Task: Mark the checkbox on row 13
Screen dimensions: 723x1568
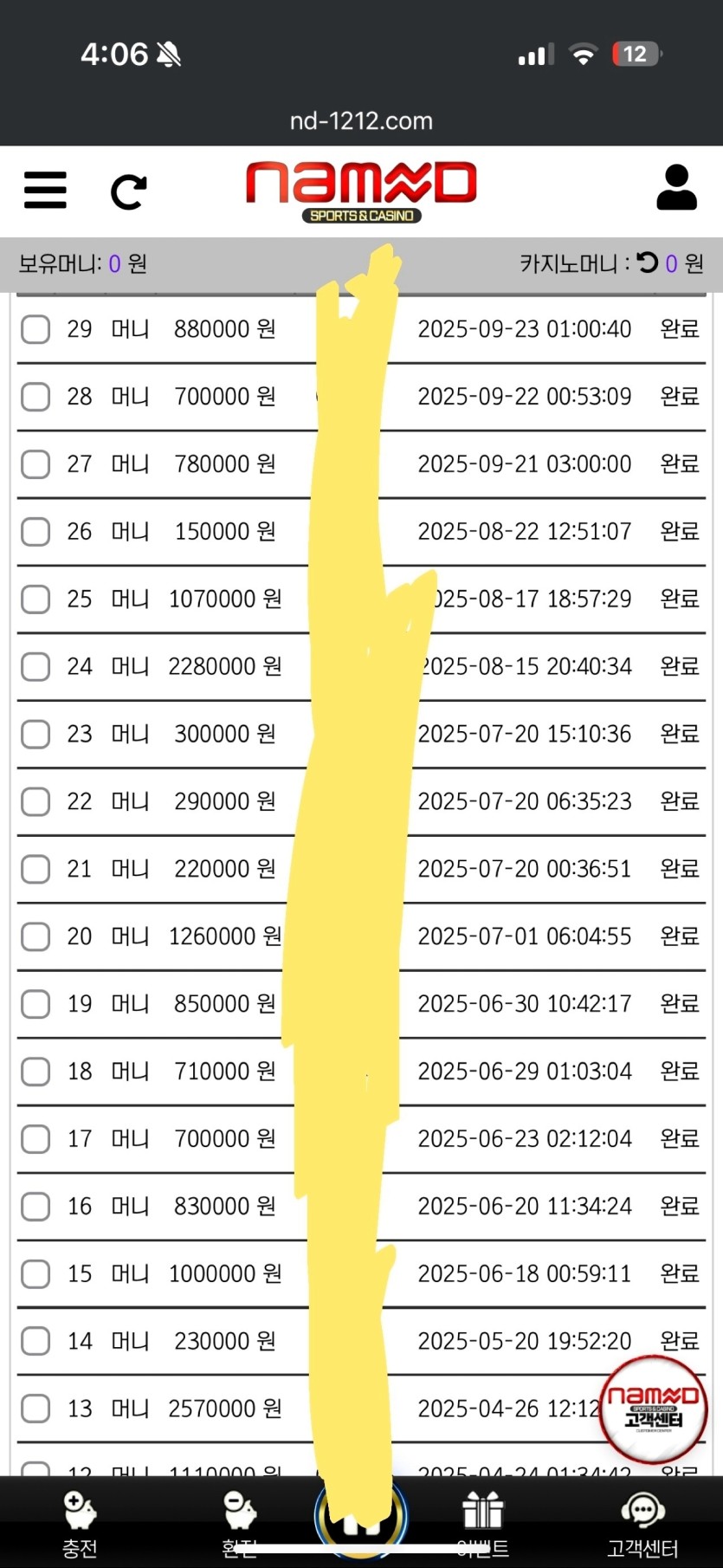Action: pyautogui.click(x=36, y=1409)
